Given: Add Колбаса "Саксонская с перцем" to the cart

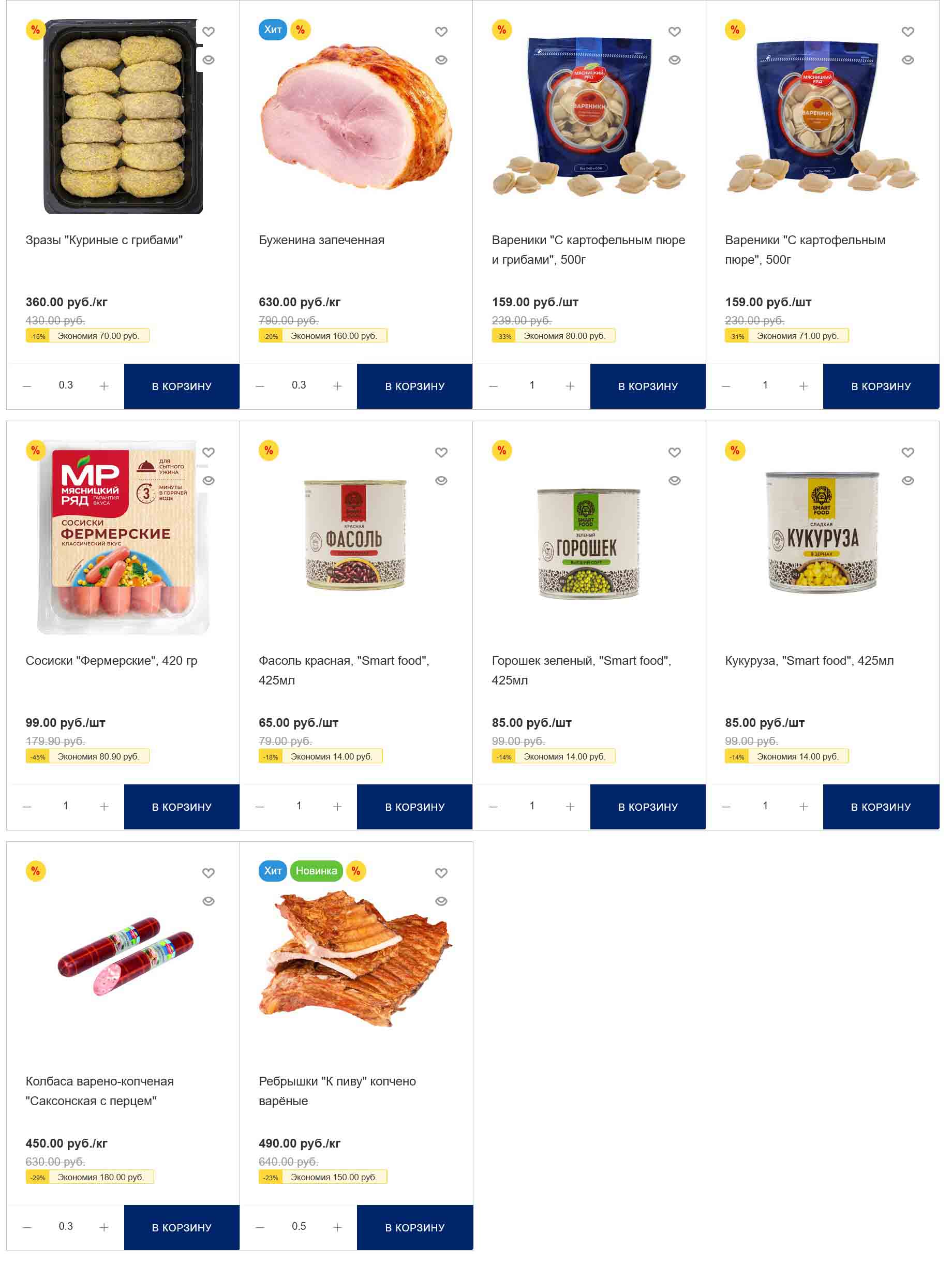Looking at the screenshot, I should coord(182,1227).
